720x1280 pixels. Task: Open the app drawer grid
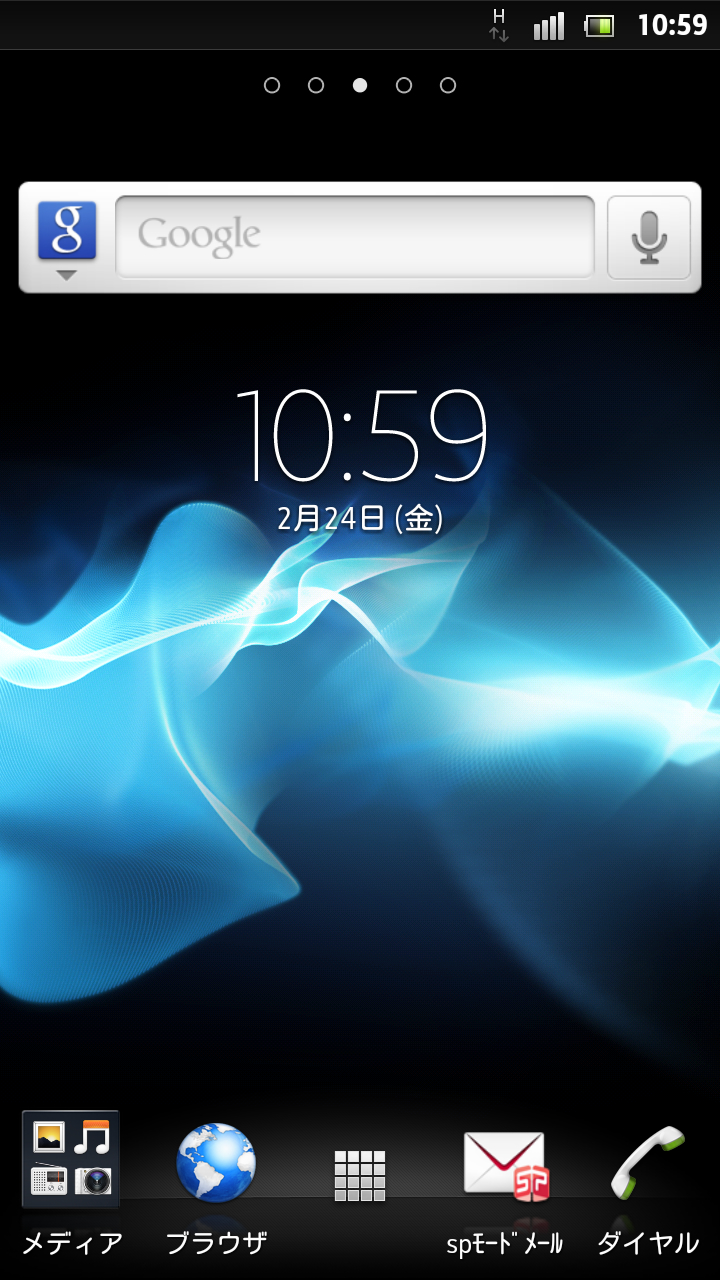(360, 1176)
